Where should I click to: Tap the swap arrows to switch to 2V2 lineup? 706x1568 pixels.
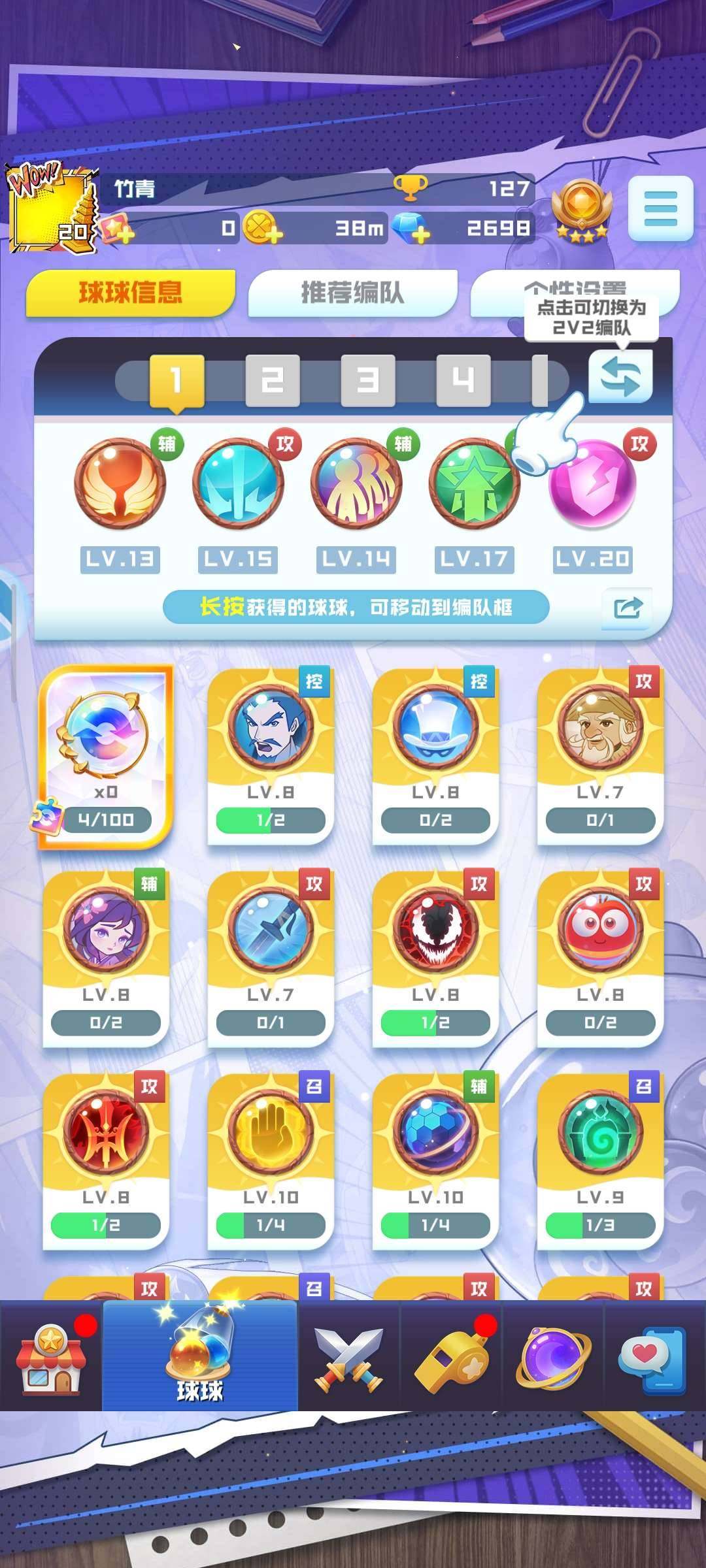click(620, 377)
